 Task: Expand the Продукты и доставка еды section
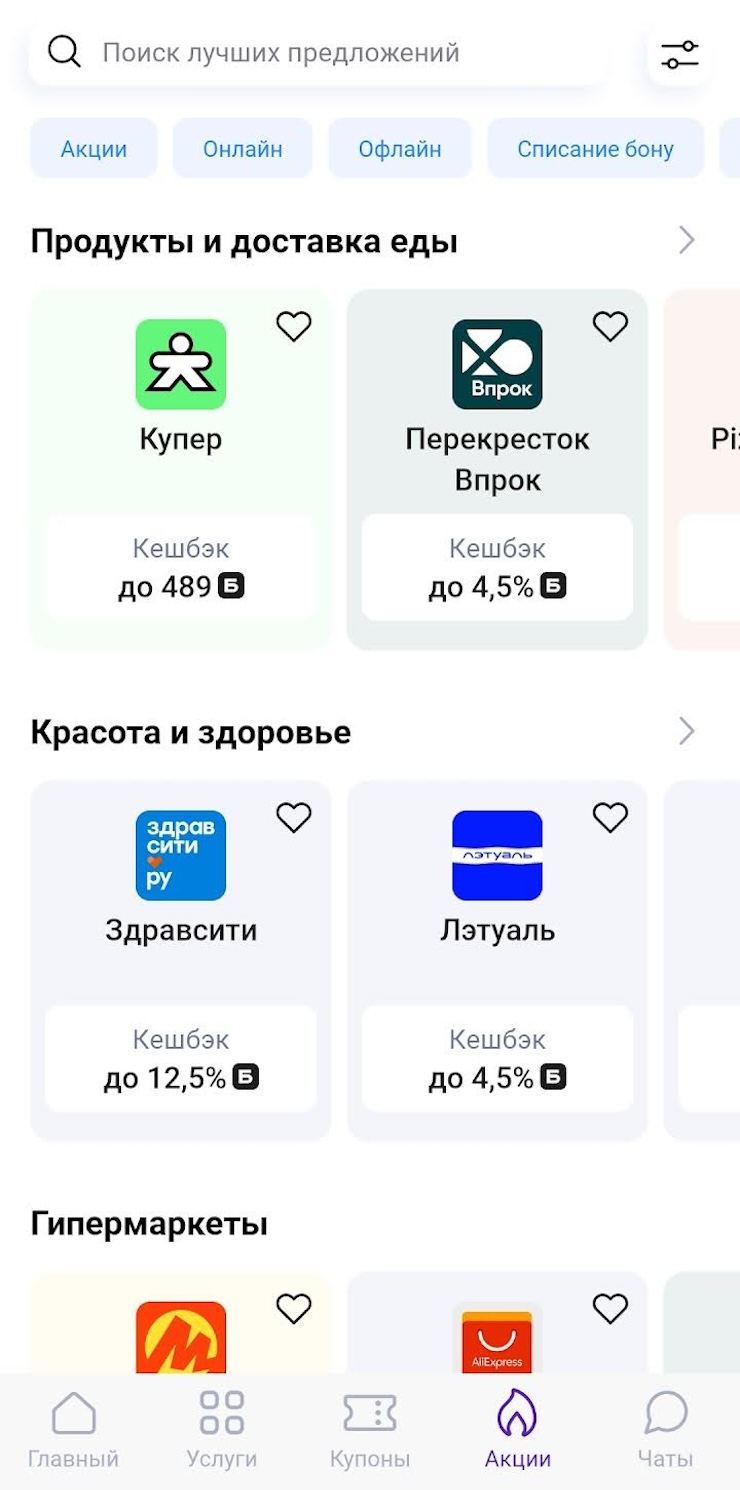pyautogui.click(x=686, y=241)
